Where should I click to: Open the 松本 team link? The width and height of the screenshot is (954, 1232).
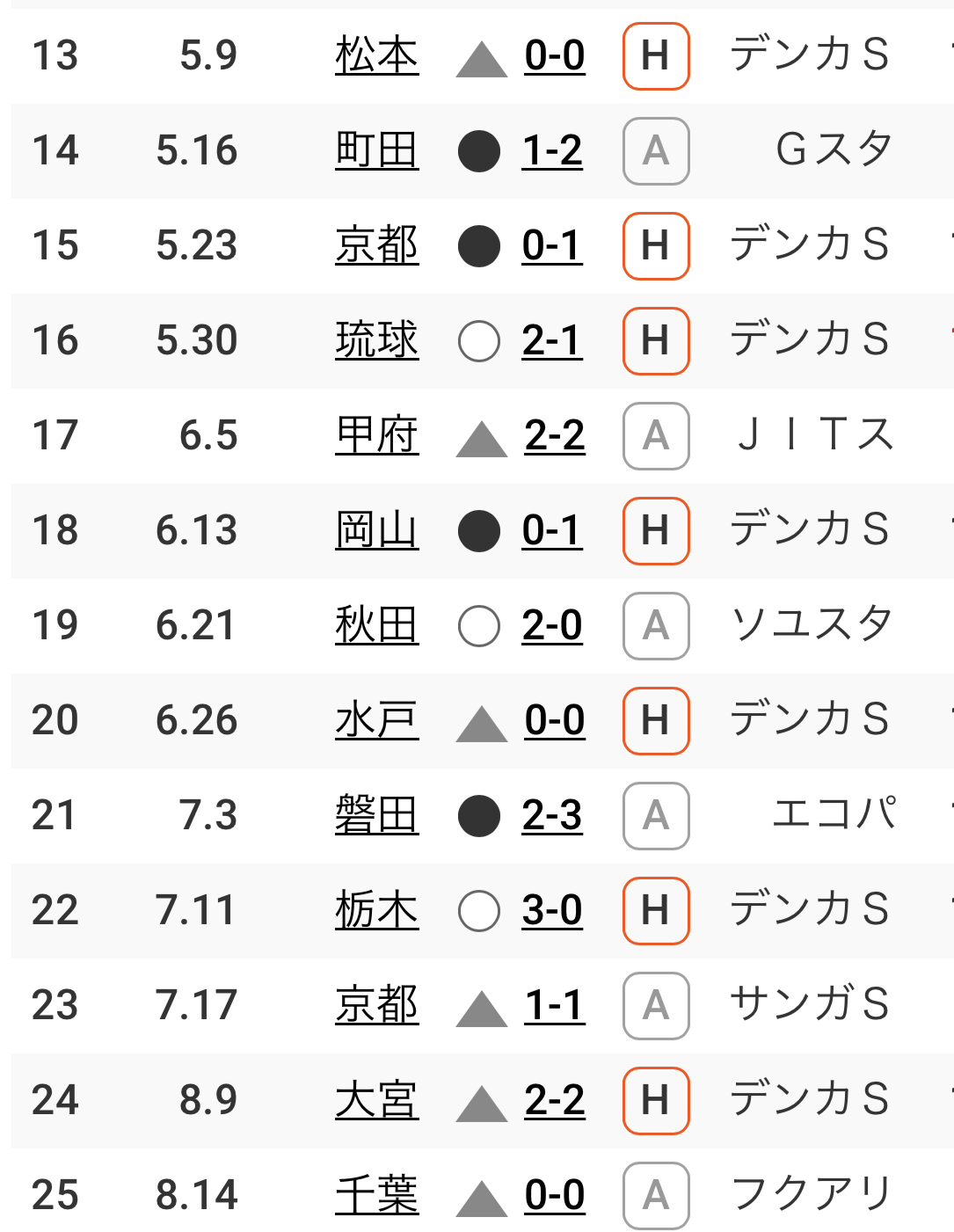(376, 55)
